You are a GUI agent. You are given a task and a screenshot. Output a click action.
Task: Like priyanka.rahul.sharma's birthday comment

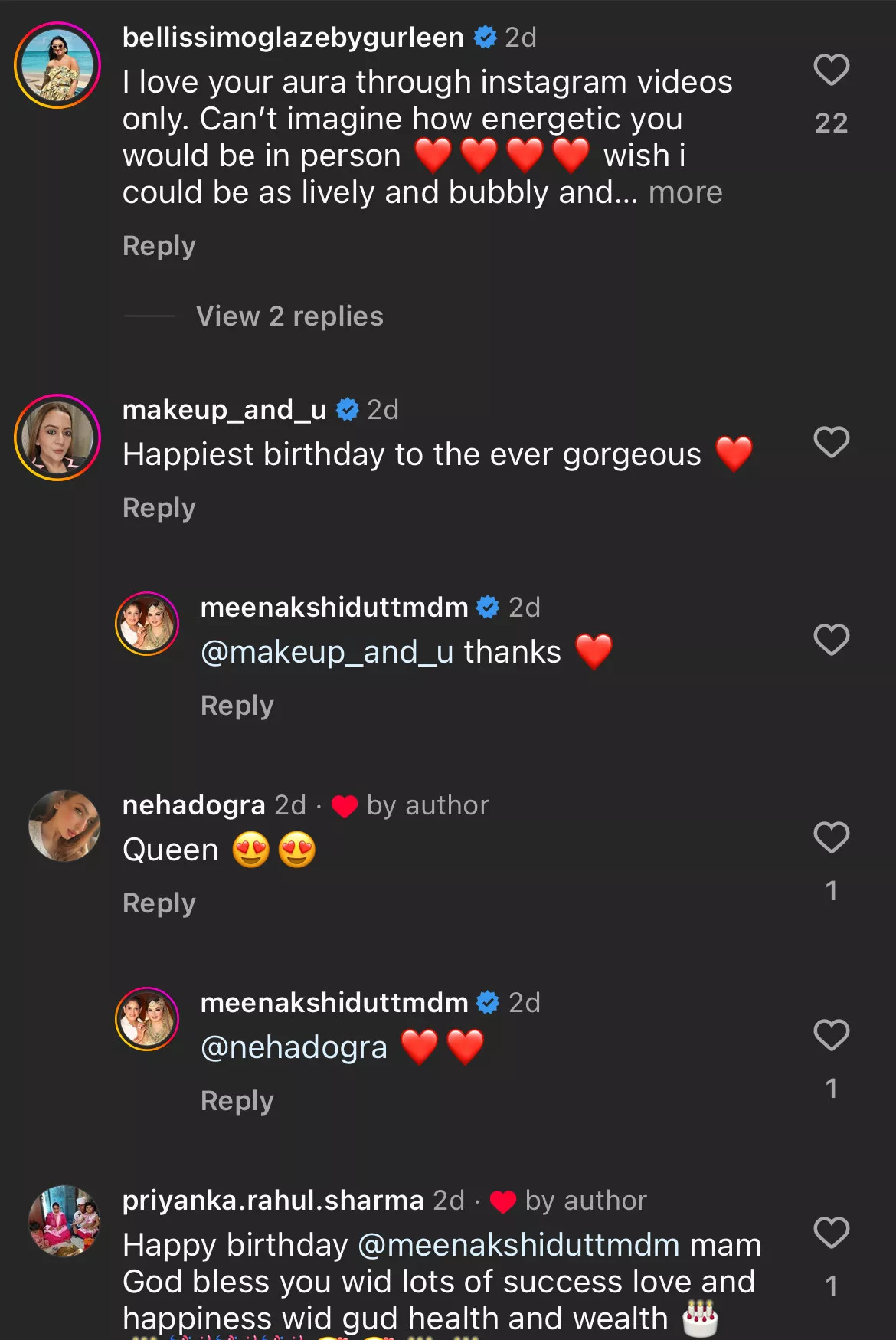(831, 1233)
